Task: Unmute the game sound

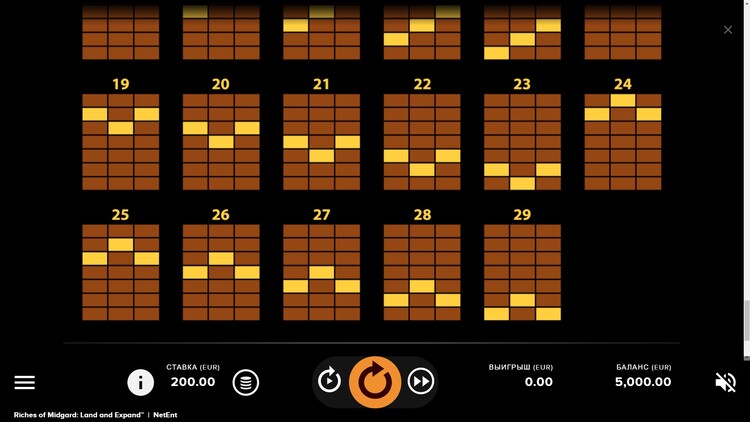Action: click(725, 382)
